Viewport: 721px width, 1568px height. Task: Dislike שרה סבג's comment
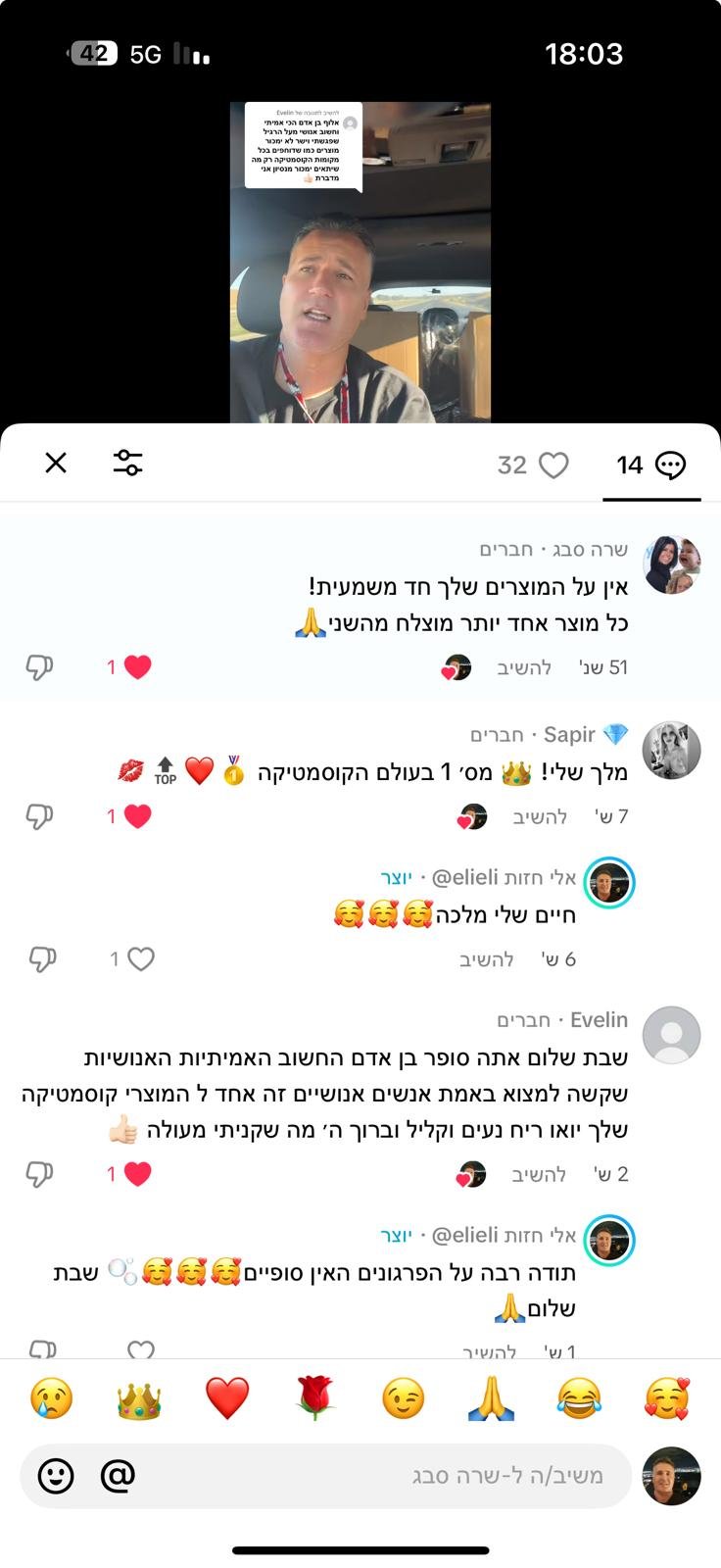(39, 667)
